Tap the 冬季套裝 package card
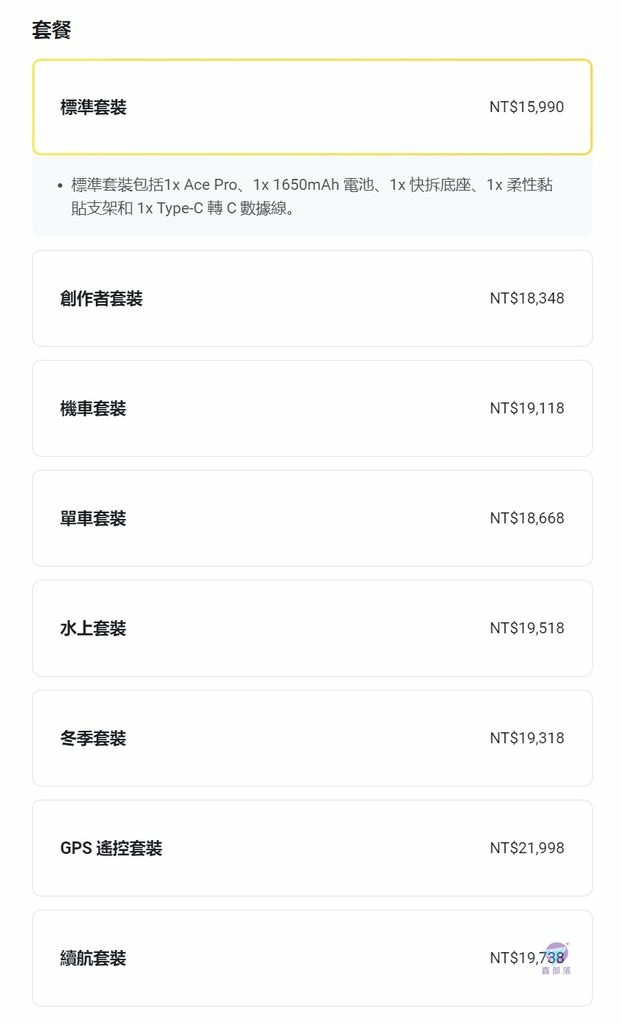This screenshot has width=622, height=1024. pos(312,738)
